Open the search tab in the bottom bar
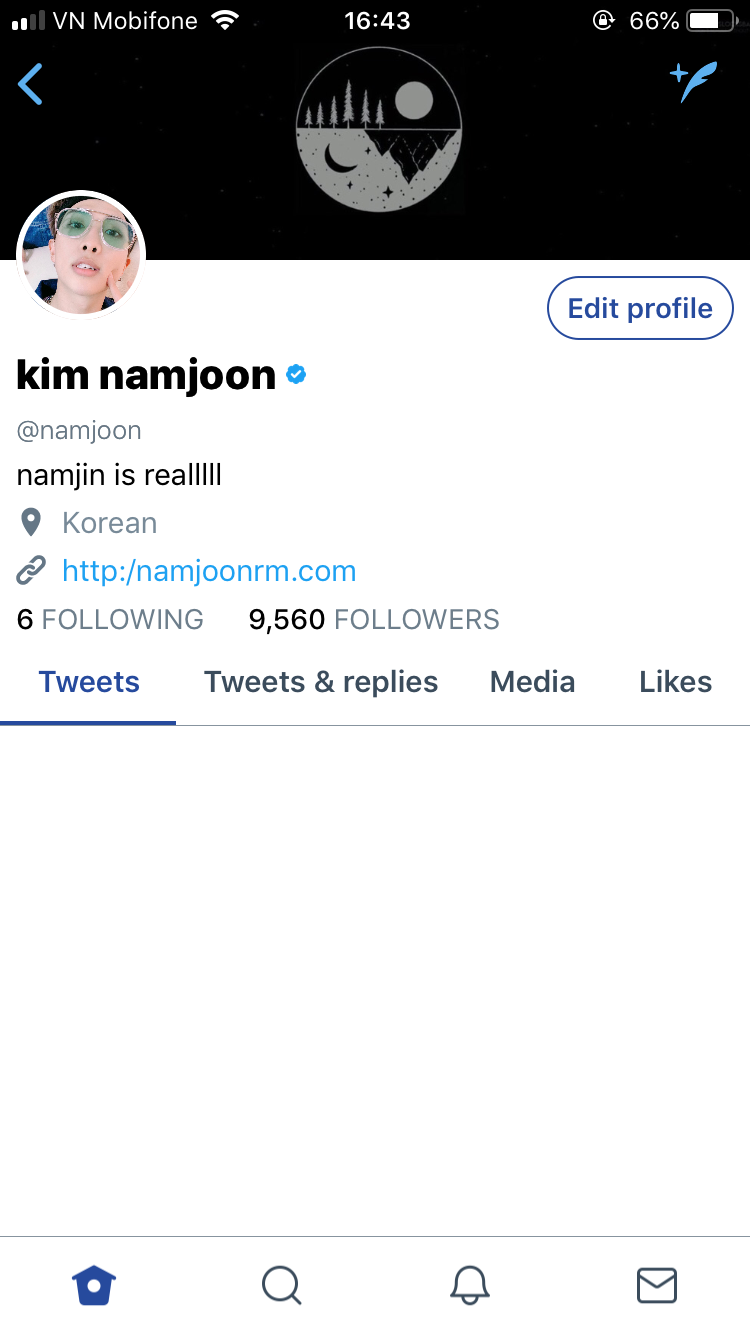 [282, 1285]
